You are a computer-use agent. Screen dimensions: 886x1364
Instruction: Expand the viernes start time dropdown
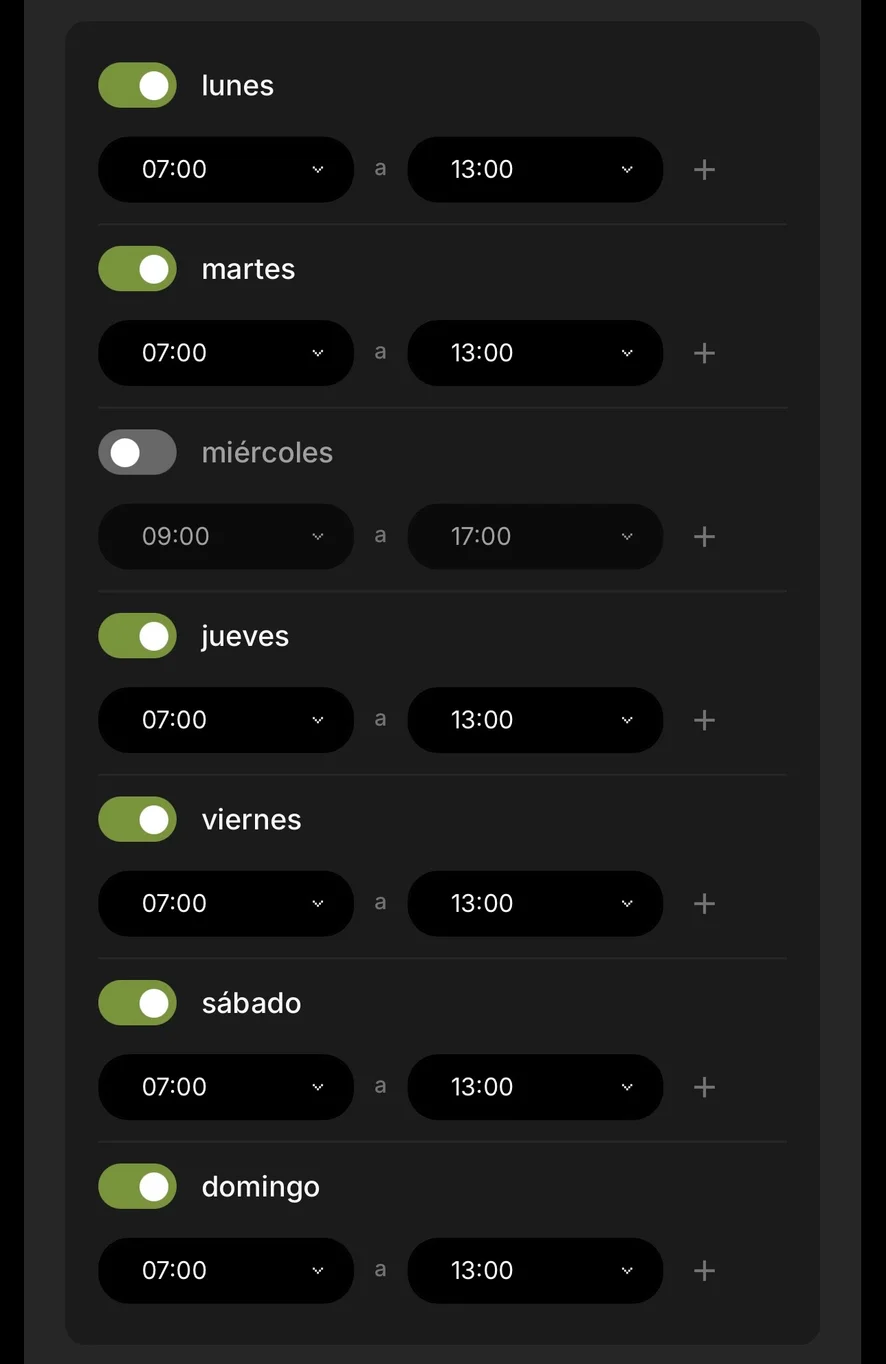226,904
